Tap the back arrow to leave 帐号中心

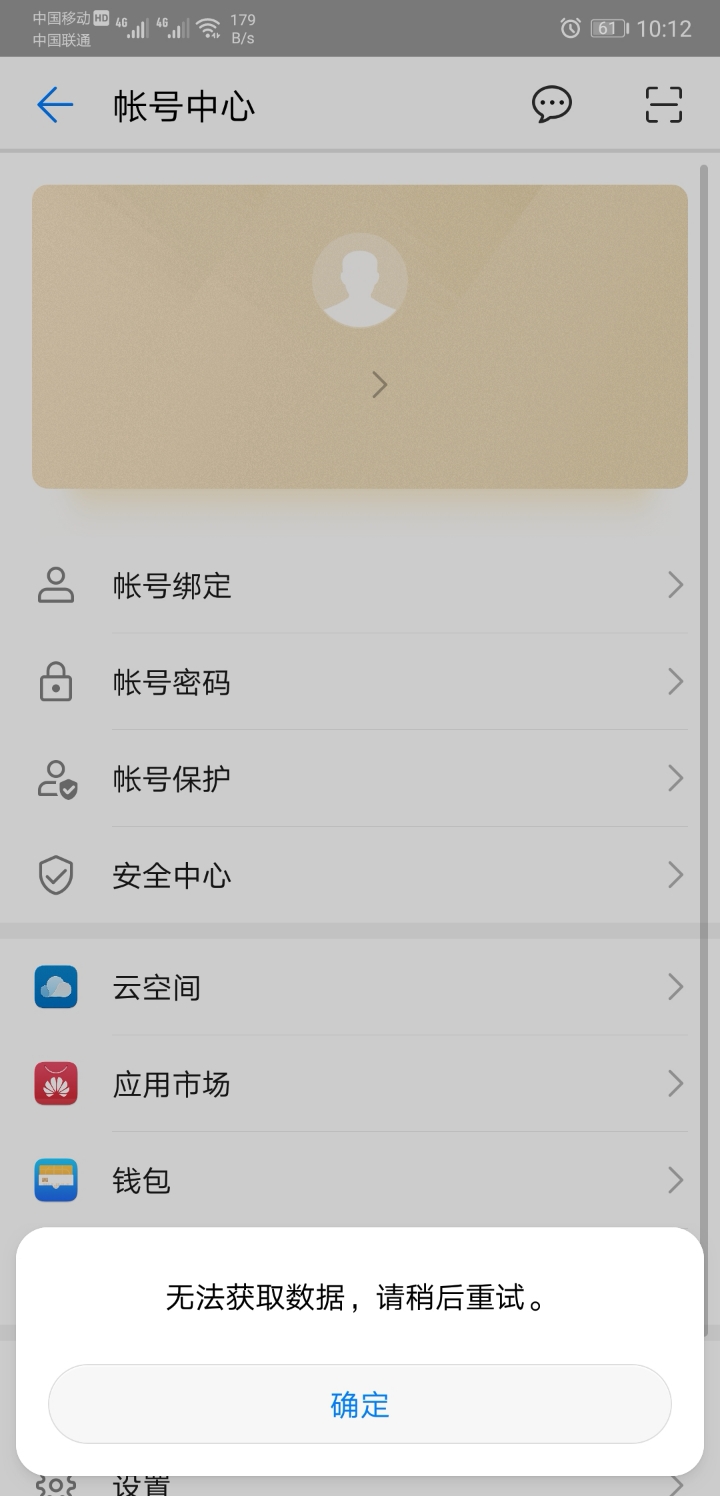[55, 103]
